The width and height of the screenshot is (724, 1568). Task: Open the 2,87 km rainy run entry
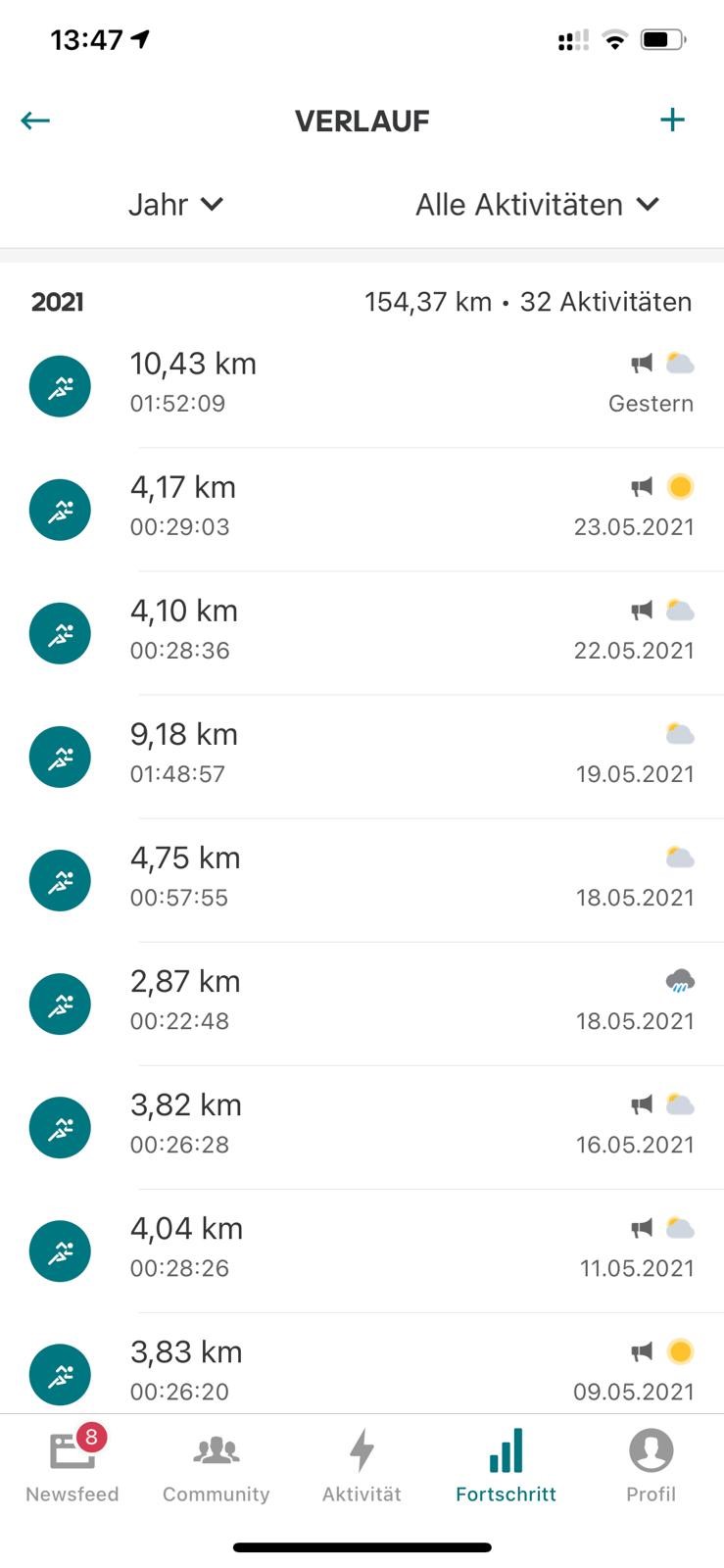[362, 1004]
